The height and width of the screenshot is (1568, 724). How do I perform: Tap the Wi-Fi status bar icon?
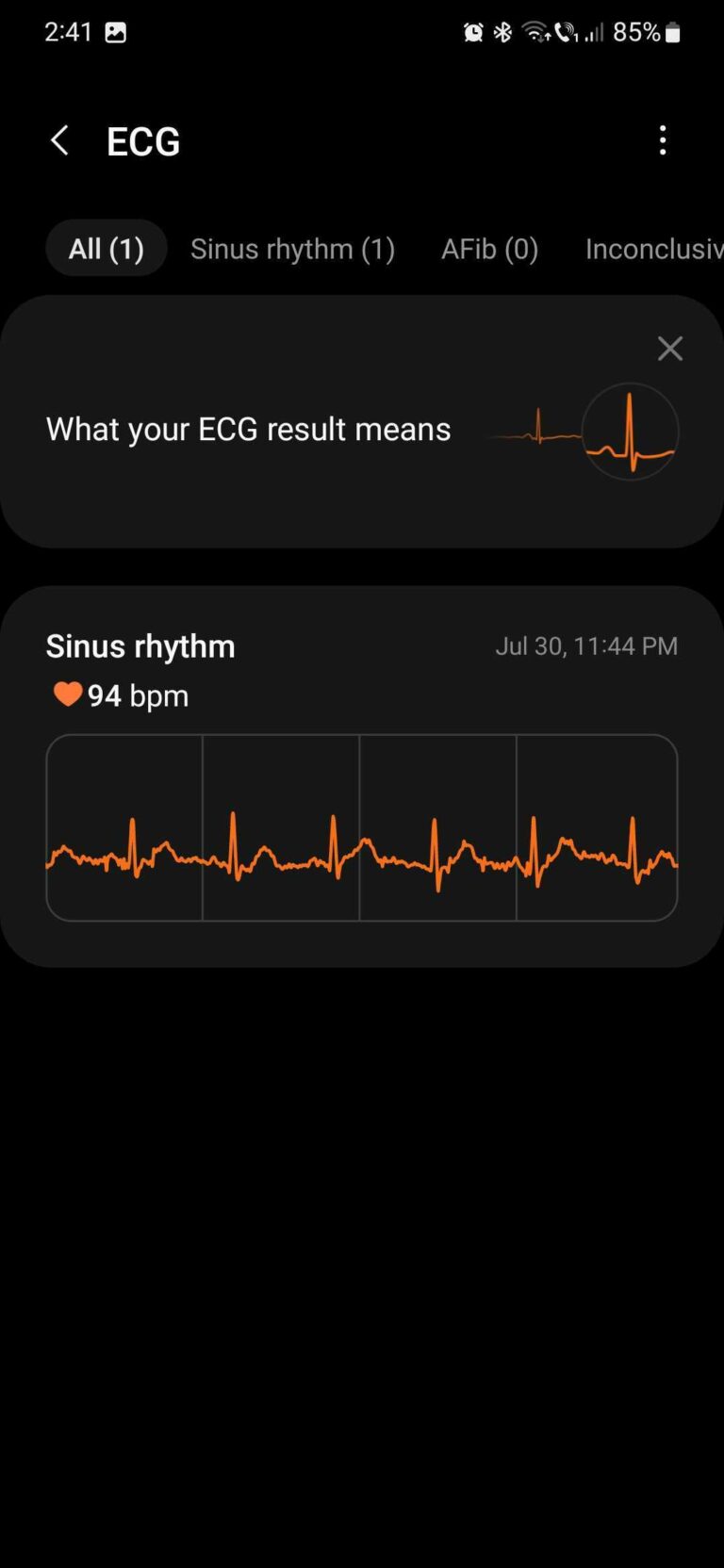coord(534,31)
